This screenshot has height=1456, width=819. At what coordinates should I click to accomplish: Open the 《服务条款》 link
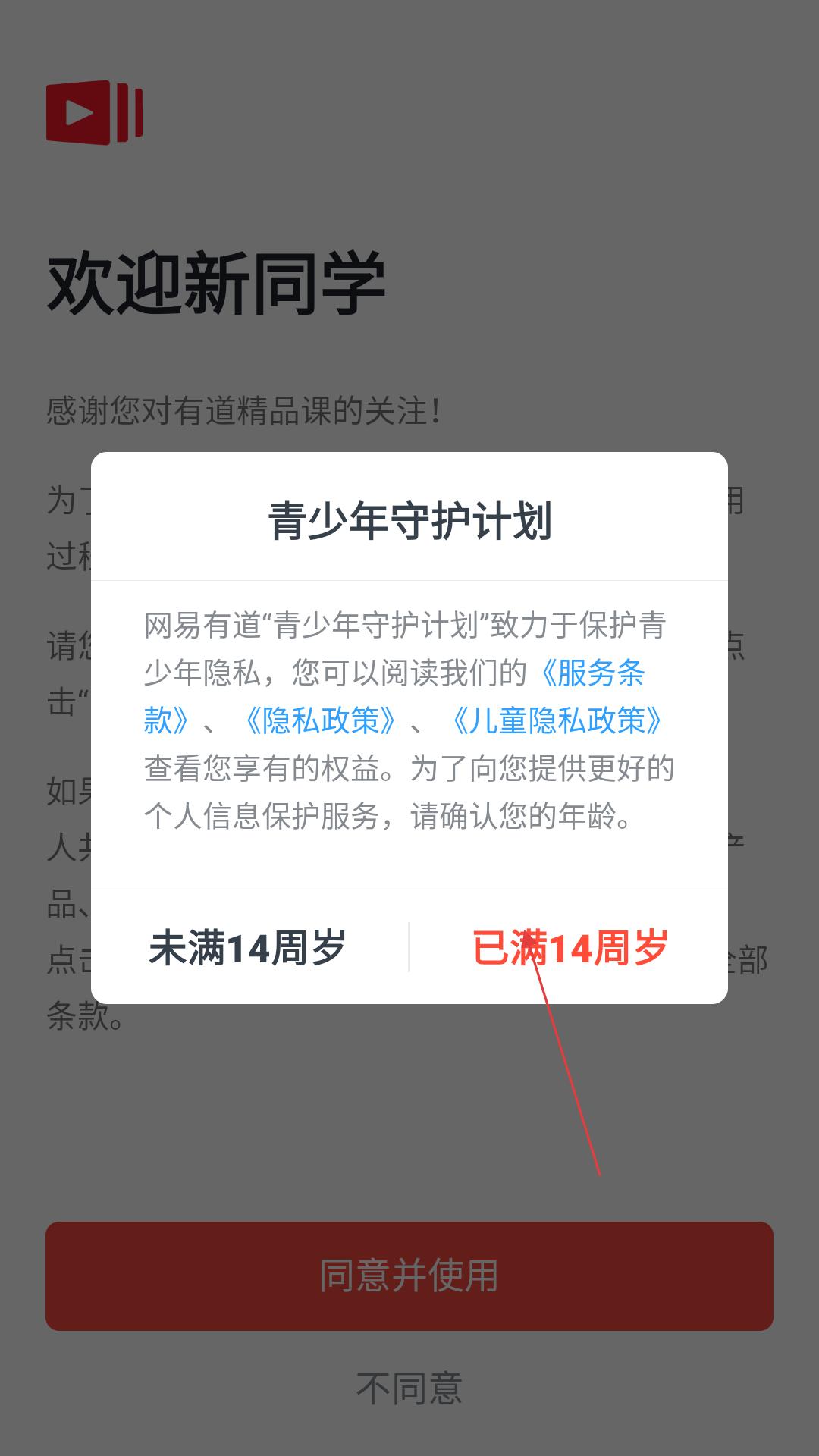pyautogui.click(x=591, y=673)
